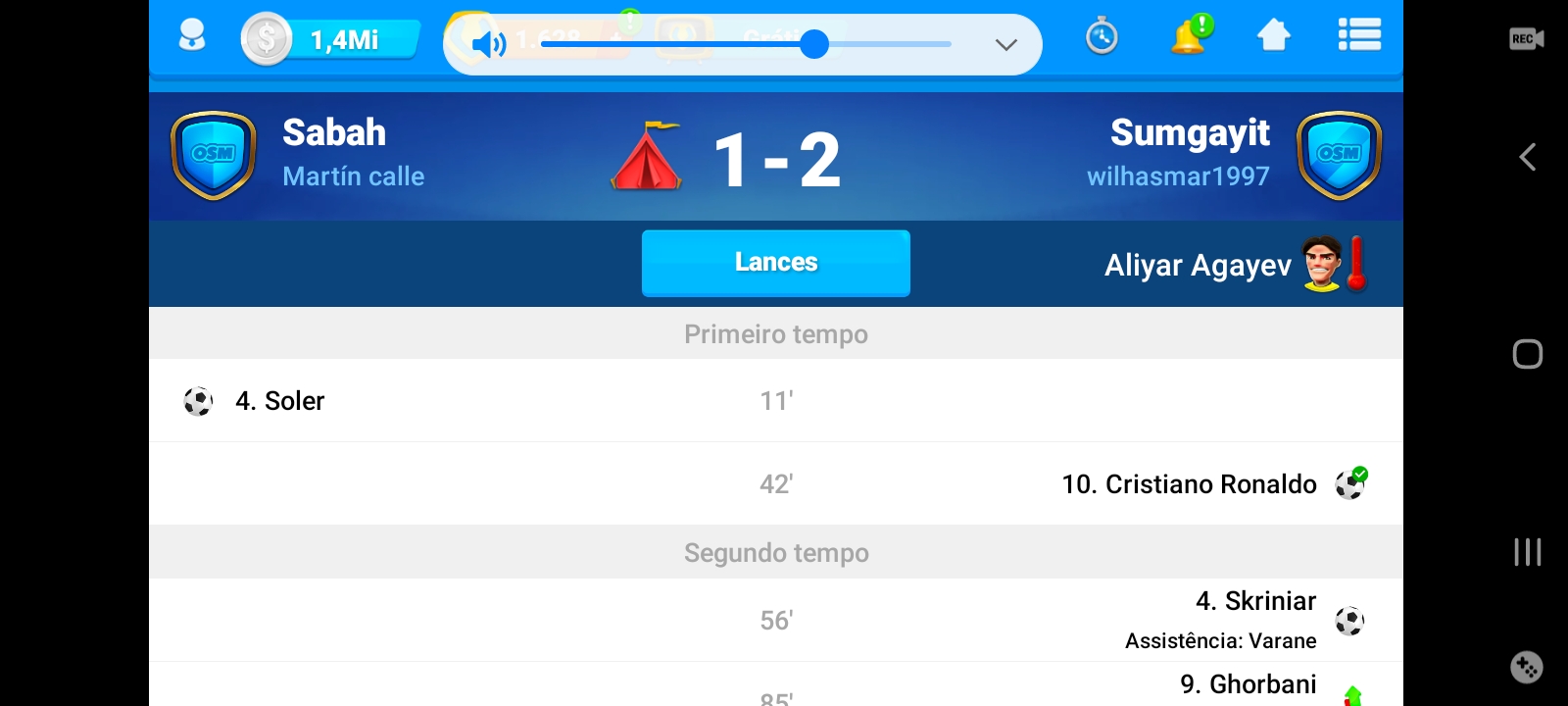Screen dimensions: 1568x706
Task: Open the 4. Skriniar goal event
Action: [1255, 601]
